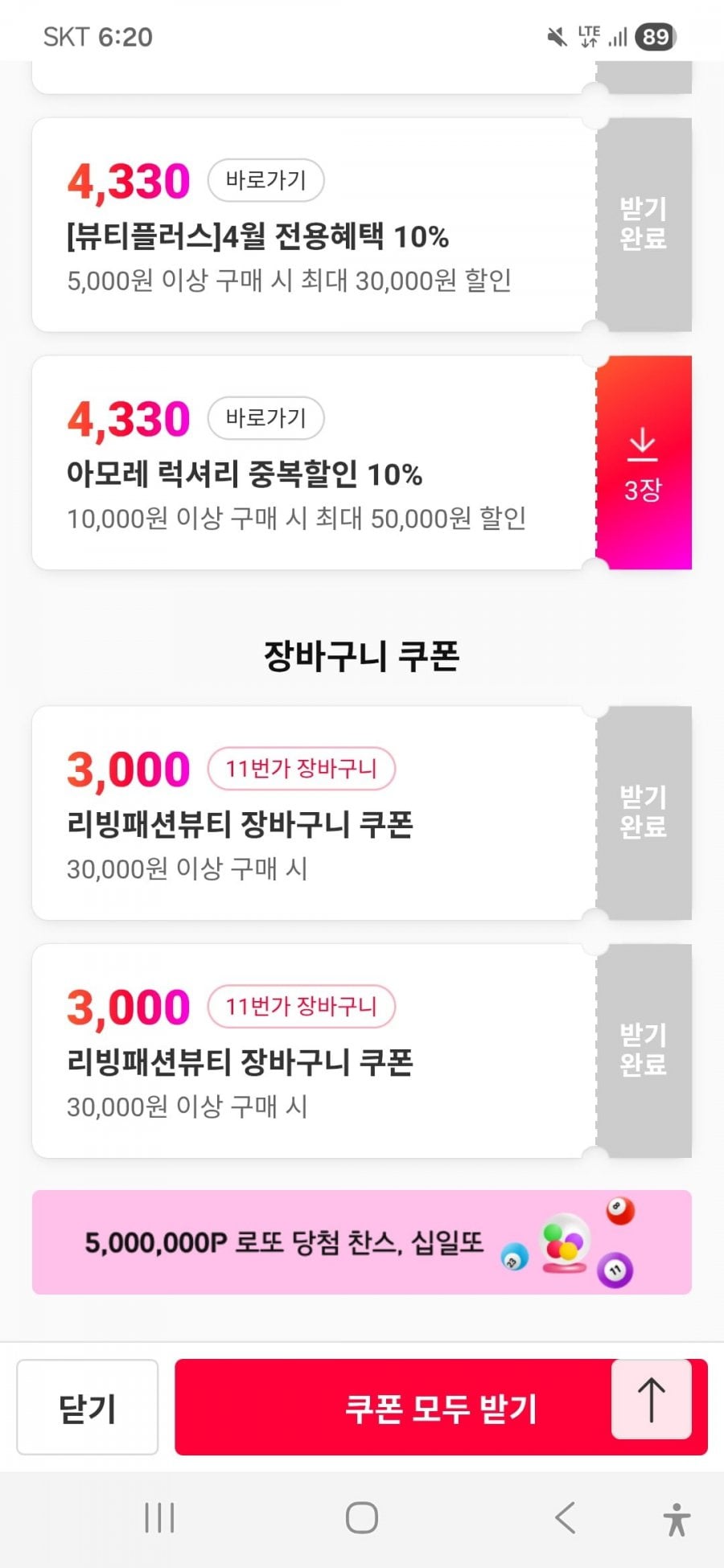The image size is (724, 1568).
Task: Open recent apps from the navigation bar
Action: 159,1518
